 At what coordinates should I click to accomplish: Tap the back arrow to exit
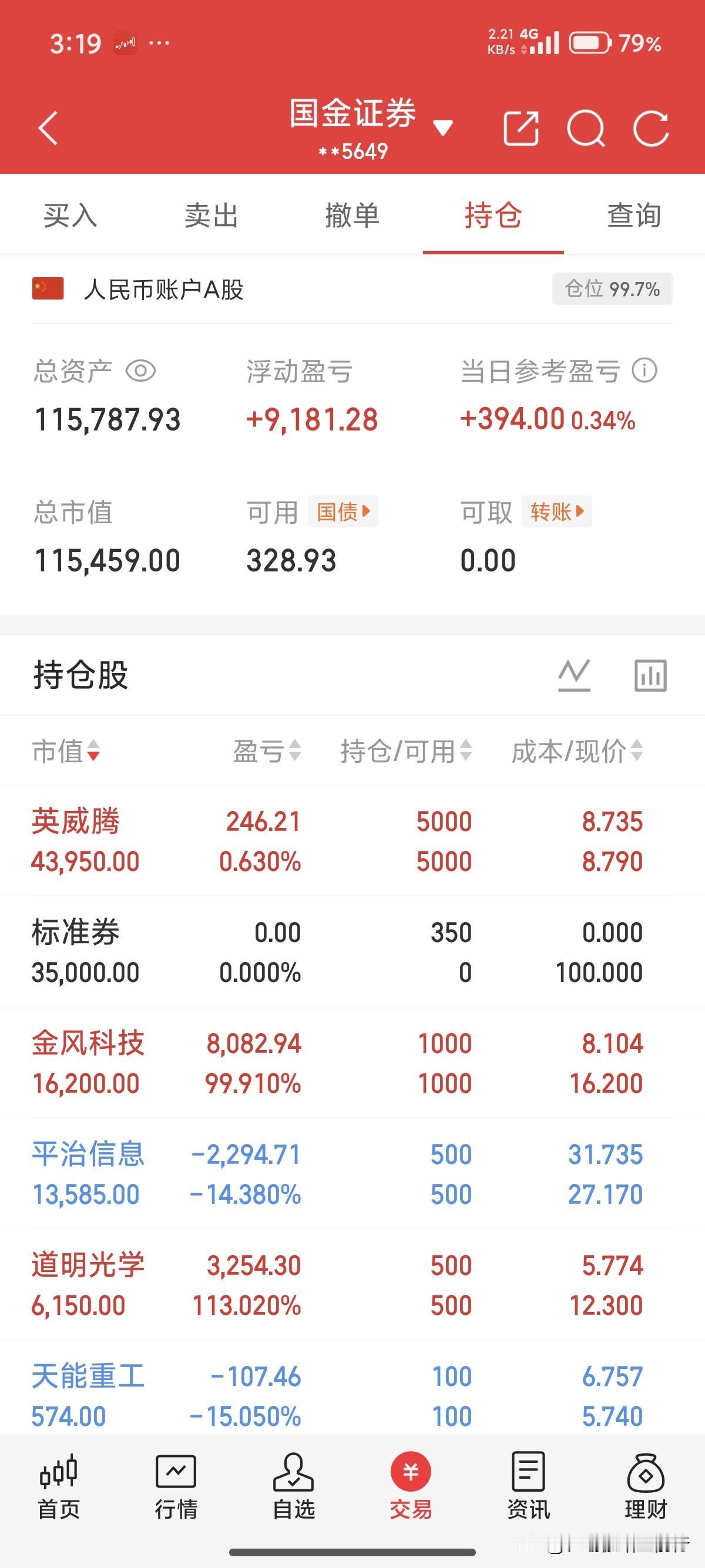point(49,129)
